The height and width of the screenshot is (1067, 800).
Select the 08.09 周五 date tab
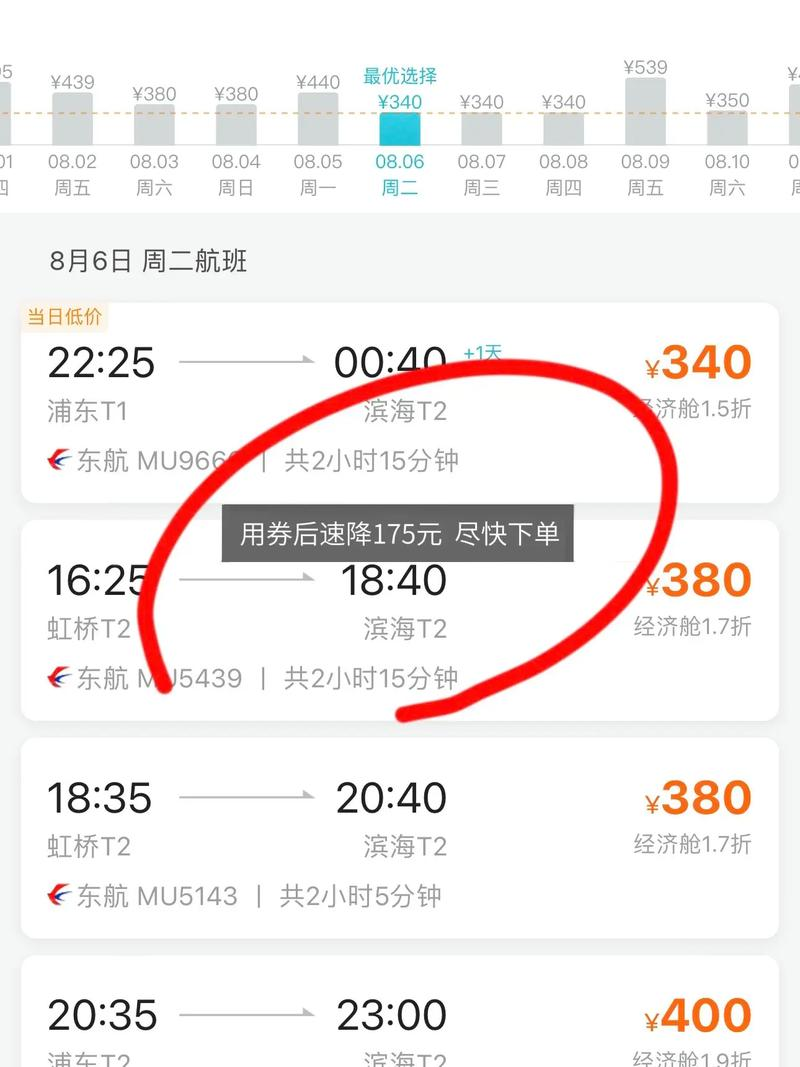coord(645,172)
